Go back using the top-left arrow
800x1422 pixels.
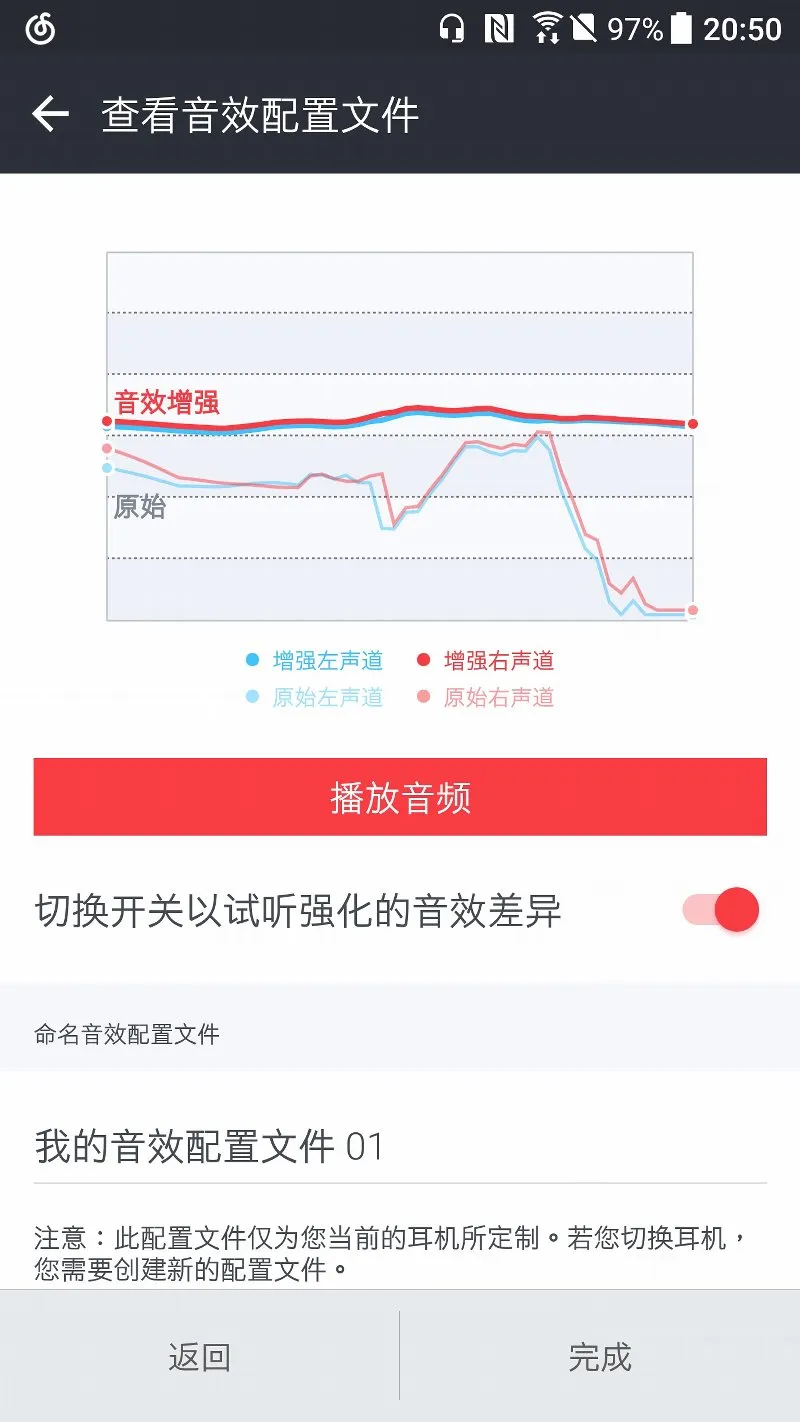click(50, 115)
